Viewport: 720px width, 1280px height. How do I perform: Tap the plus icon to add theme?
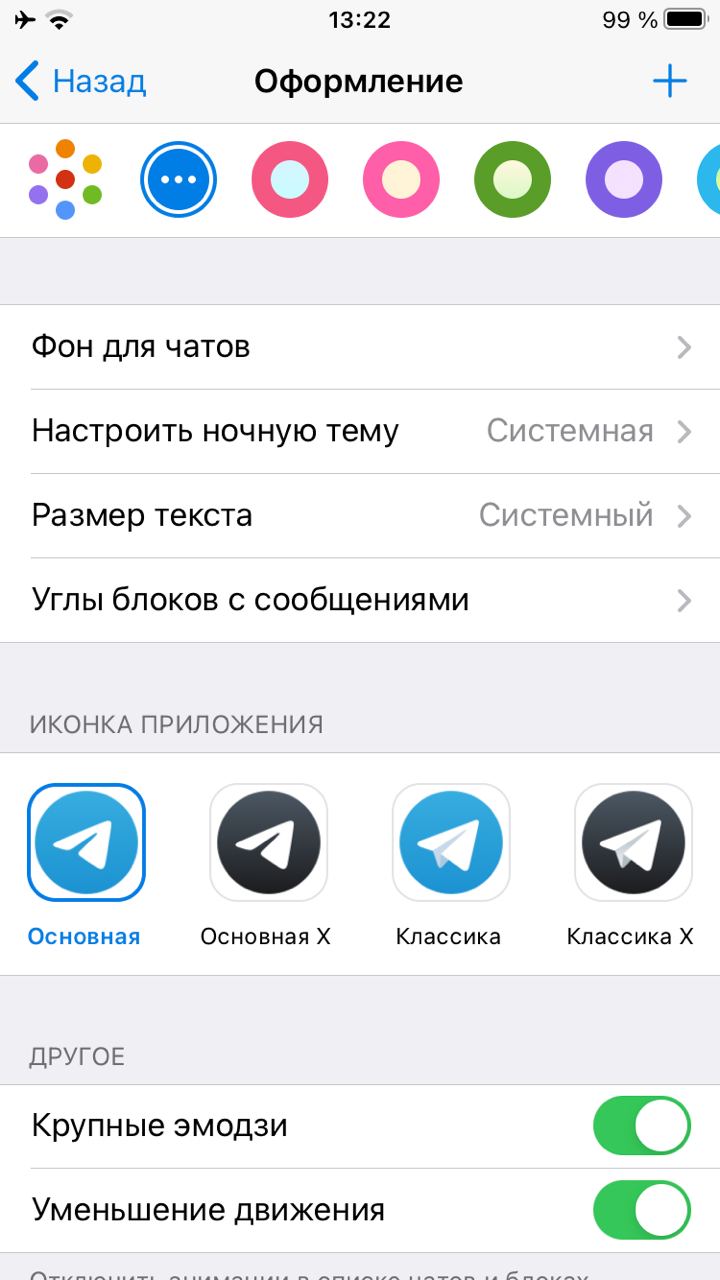[669, 81]
